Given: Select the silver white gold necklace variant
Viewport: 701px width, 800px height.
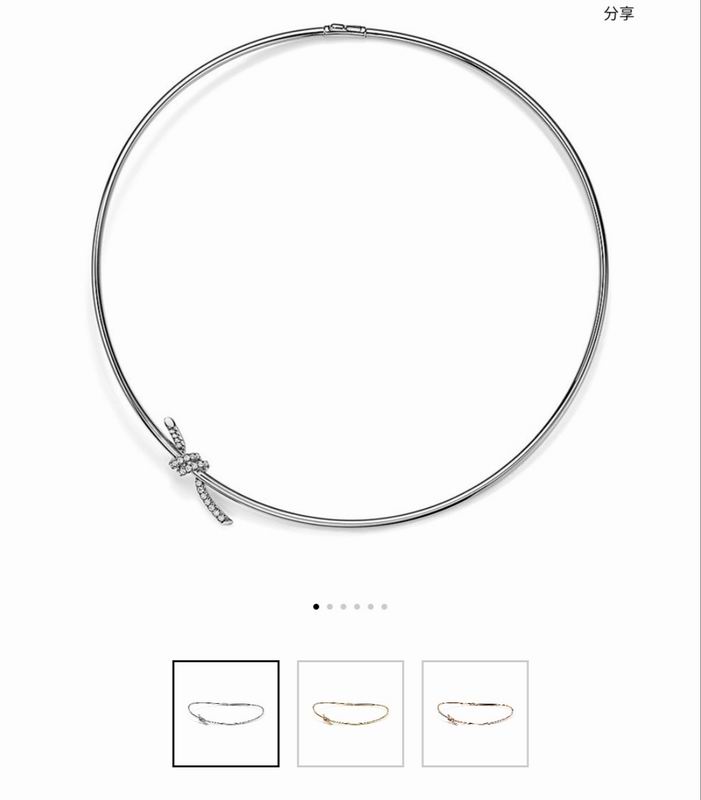Looking at the screenshot, I should coord(225,713).
